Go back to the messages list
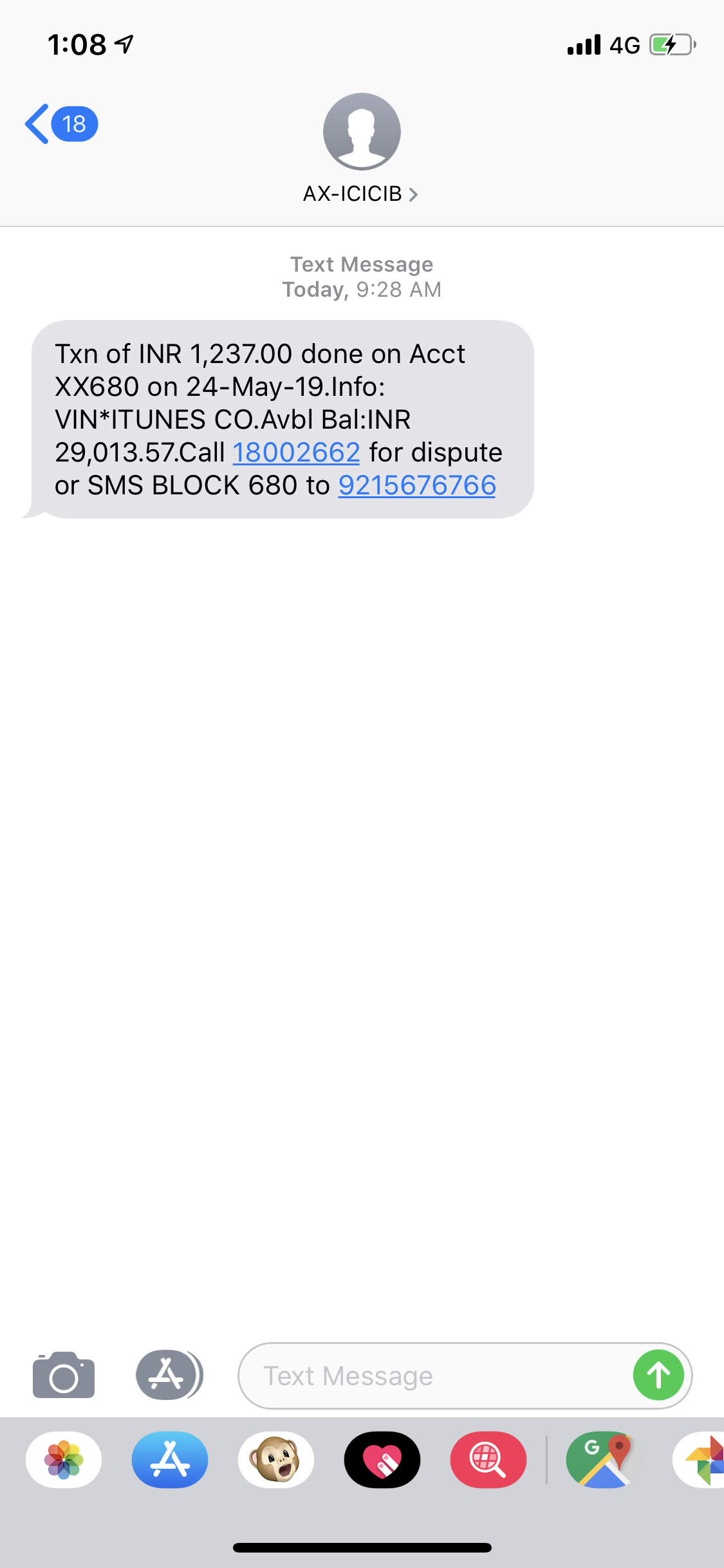 click(x=59, y=124)
